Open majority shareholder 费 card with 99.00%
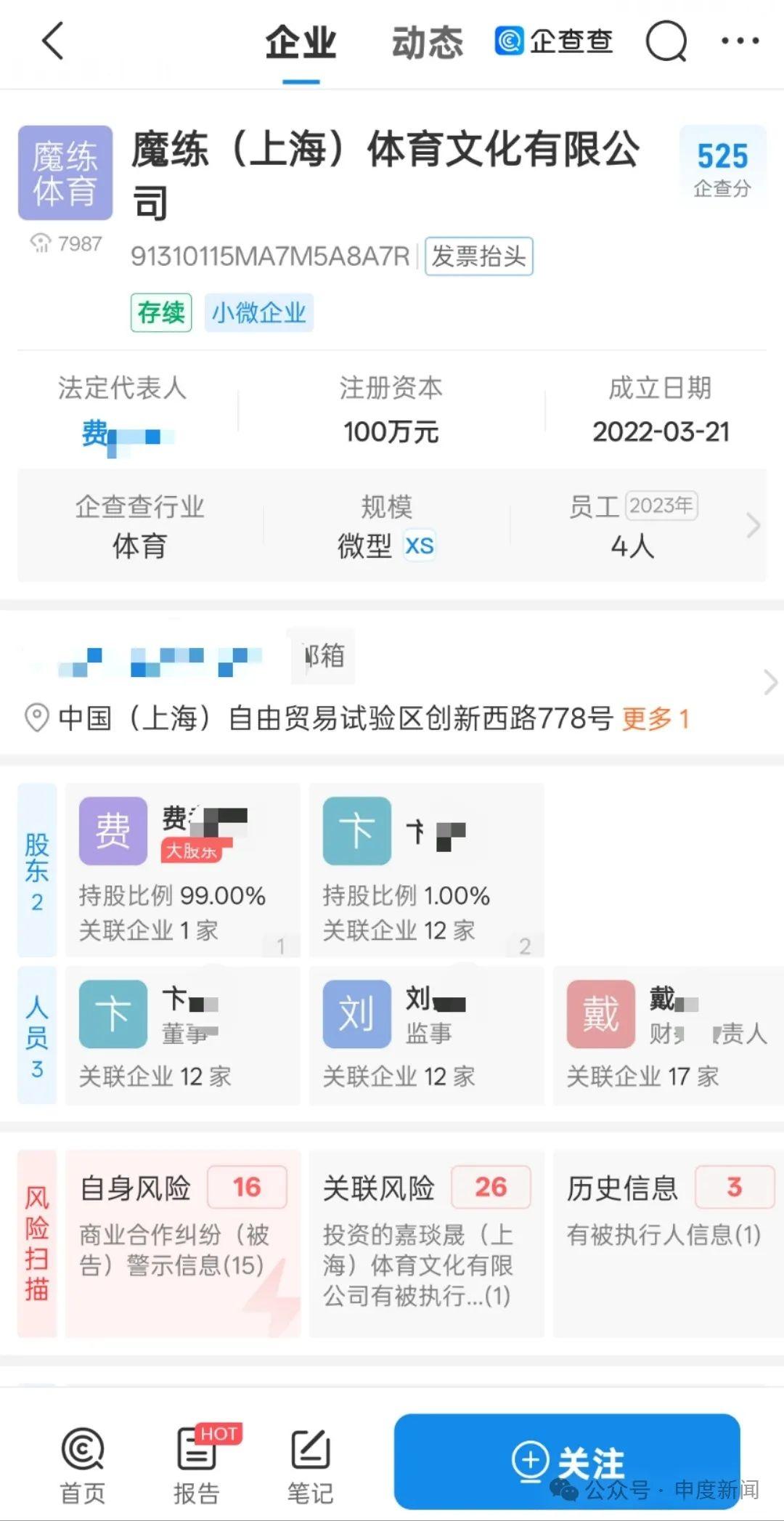Viewport: 784px width, 1521px height. (182, 869)
